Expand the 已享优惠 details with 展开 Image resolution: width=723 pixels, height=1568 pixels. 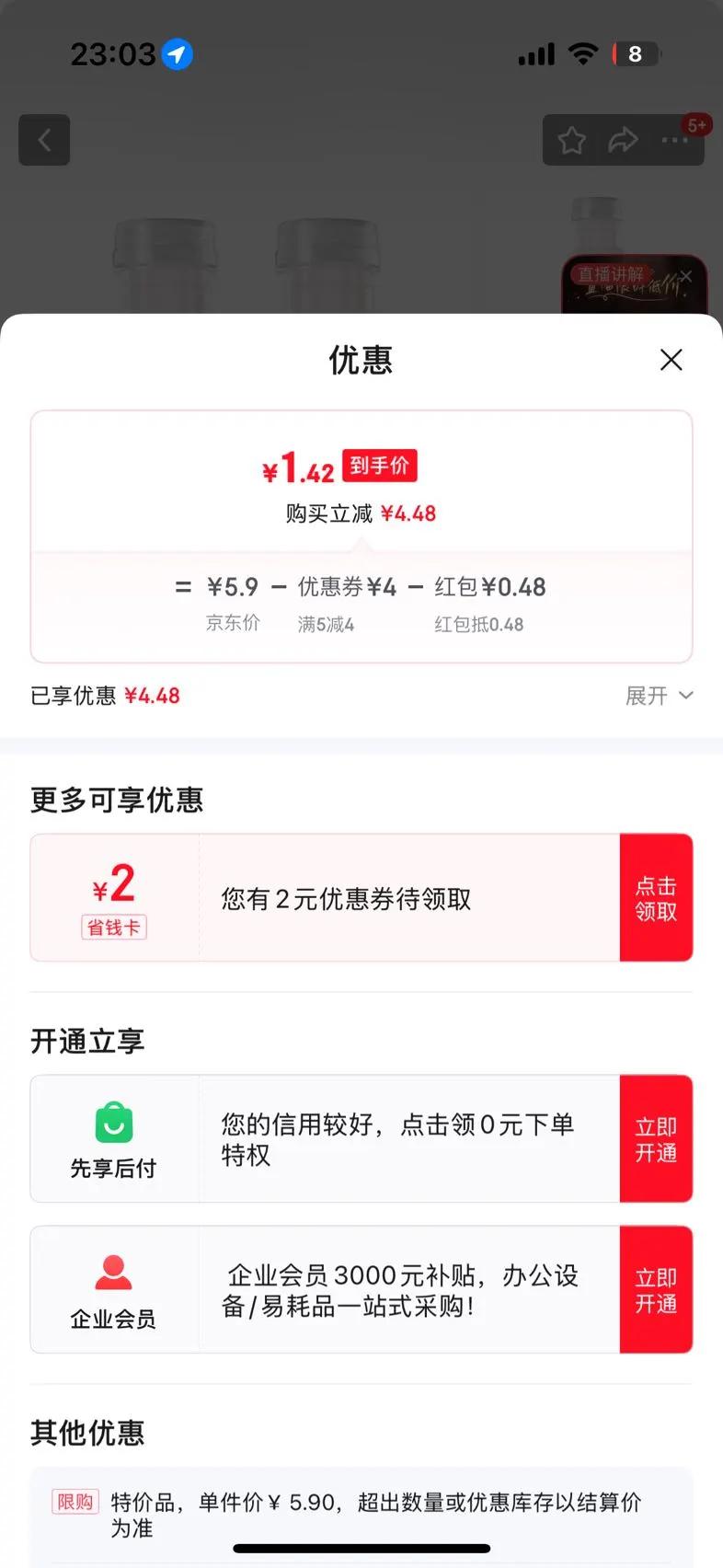click(659, 696)
